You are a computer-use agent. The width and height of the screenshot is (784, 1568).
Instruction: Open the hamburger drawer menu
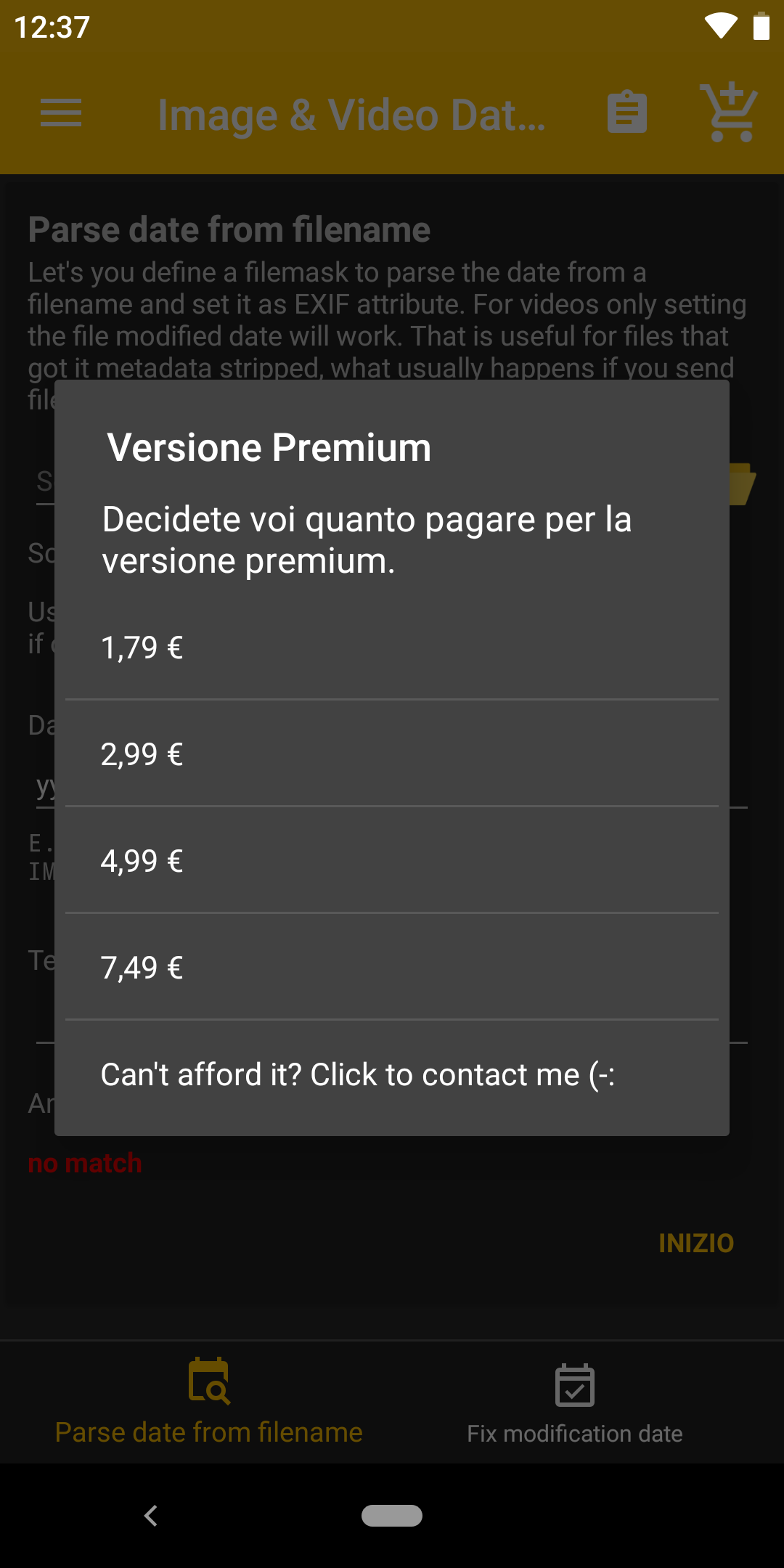coord(61,113)
